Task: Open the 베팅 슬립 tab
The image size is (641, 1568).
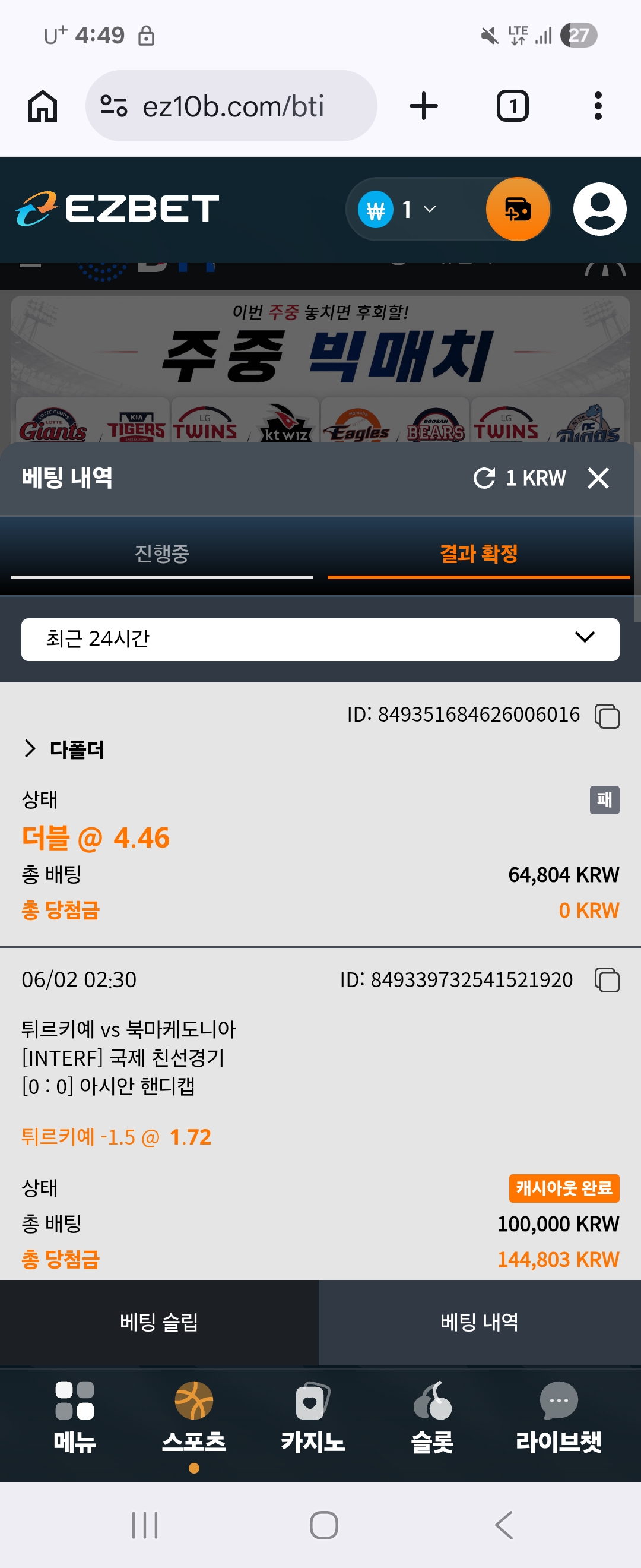Action: click(159, 1322)
